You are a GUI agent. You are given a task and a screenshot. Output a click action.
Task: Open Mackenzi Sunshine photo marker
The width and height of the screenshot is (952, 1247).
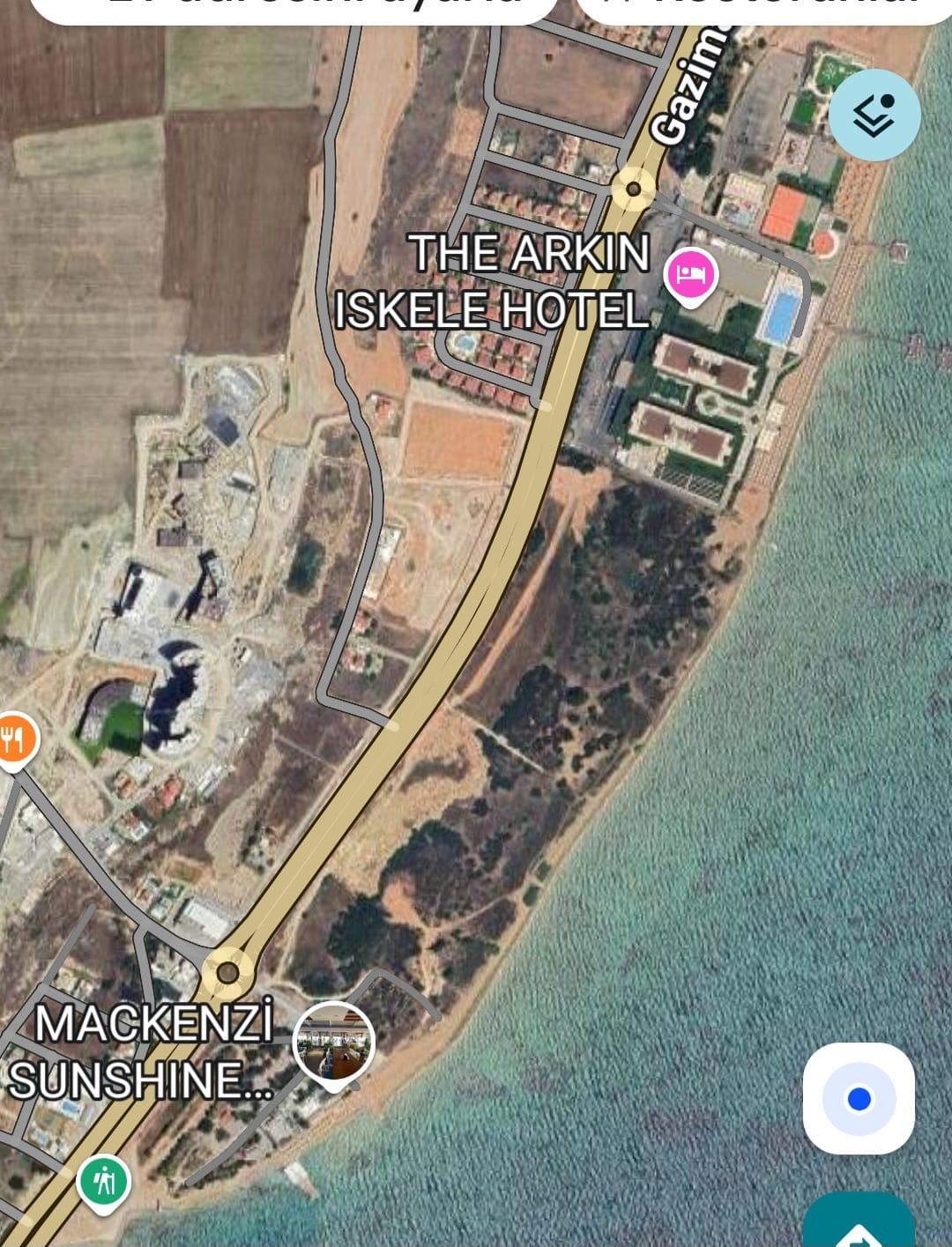[x=334, y=1043]
